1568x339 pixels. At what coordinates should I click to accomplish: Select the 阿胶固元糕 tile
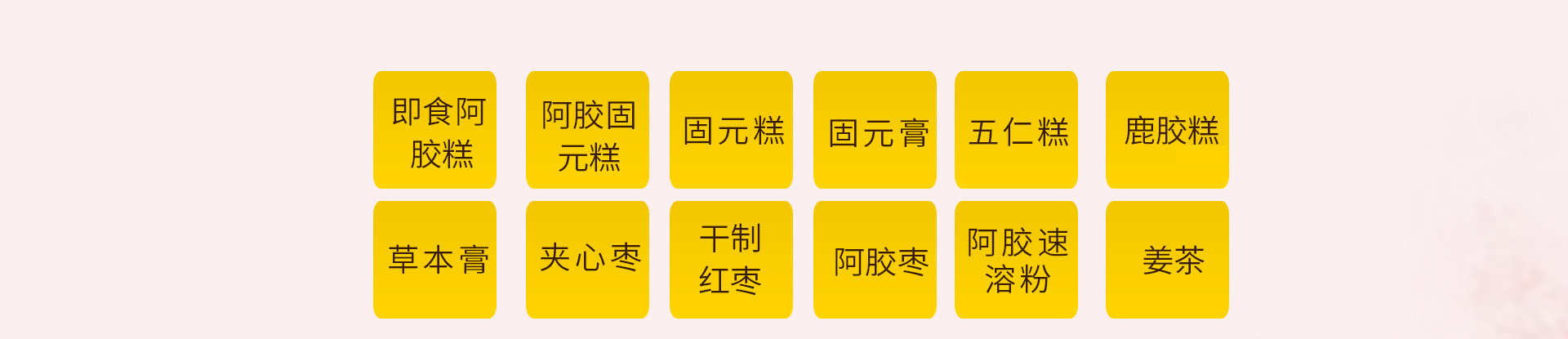pos(587,130)
